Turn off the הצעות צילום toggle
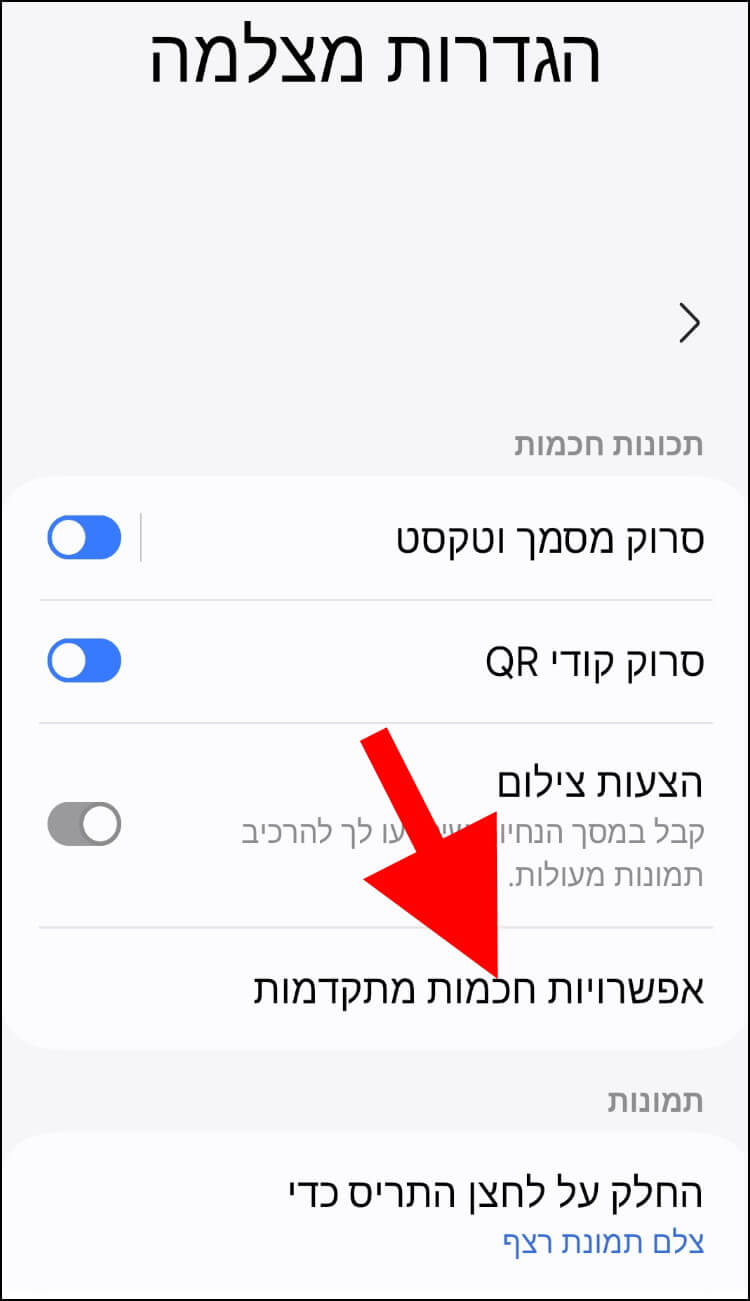750x1301 pixels. (84, 825)
